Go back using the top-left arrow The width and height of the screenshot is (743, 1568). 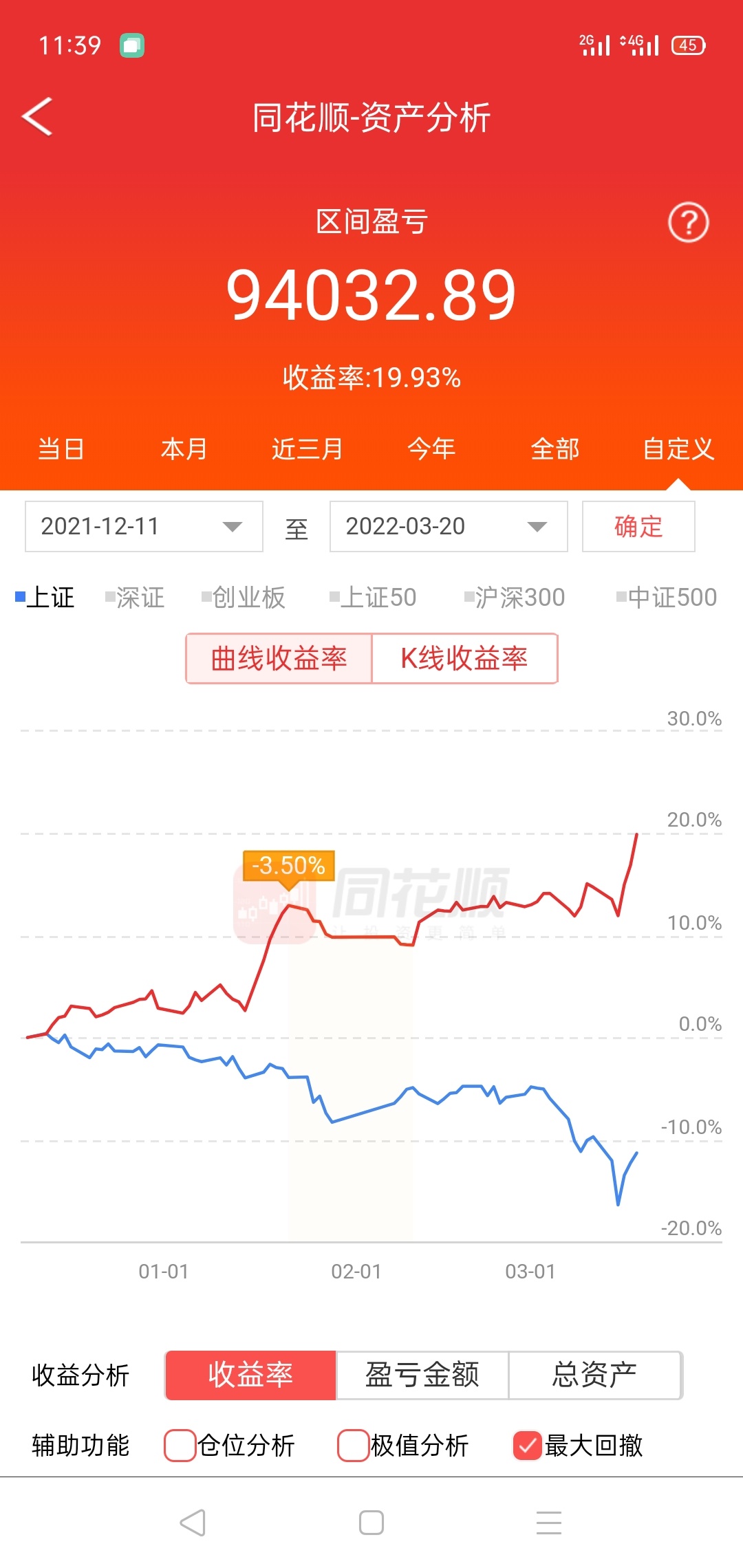point(38,117)
